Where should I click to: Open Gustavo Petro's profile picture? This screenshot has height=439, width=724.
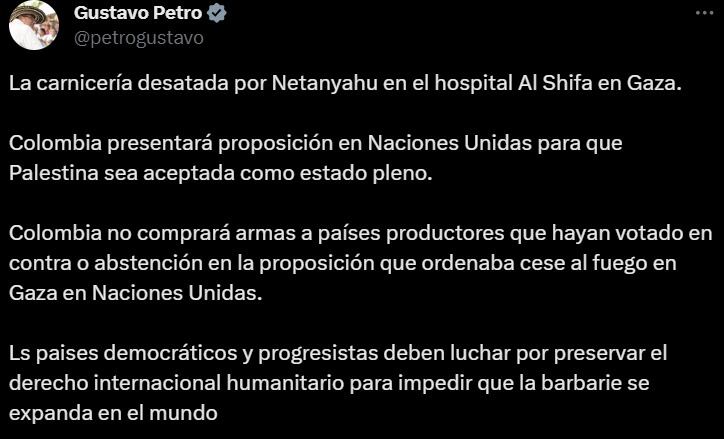(33, 25)
